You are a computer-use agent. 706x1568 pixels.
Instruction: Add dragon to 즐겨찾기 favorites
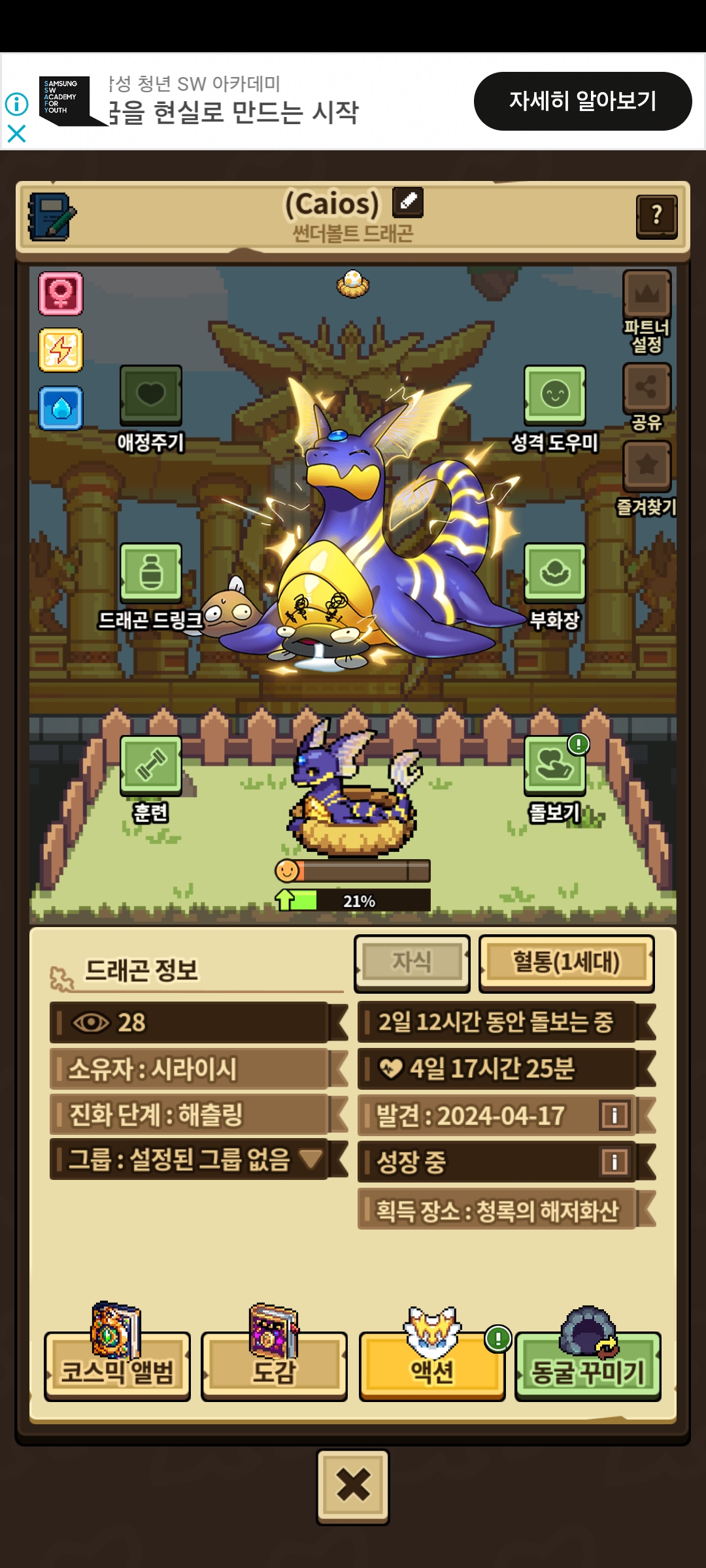click(647, 466)
